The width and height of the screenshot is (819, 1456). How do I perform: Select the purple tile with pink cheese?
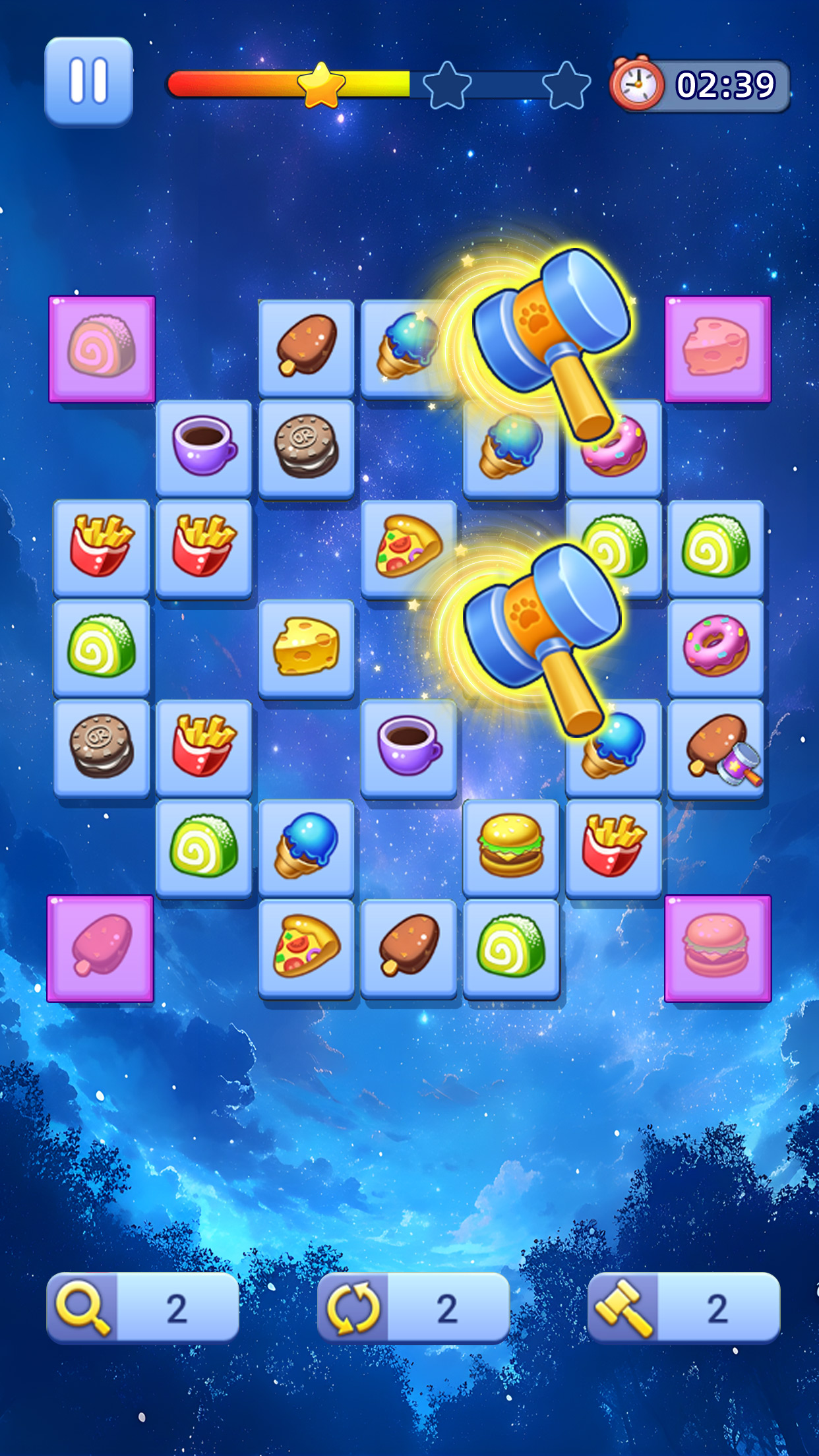[x=717, y=349]
